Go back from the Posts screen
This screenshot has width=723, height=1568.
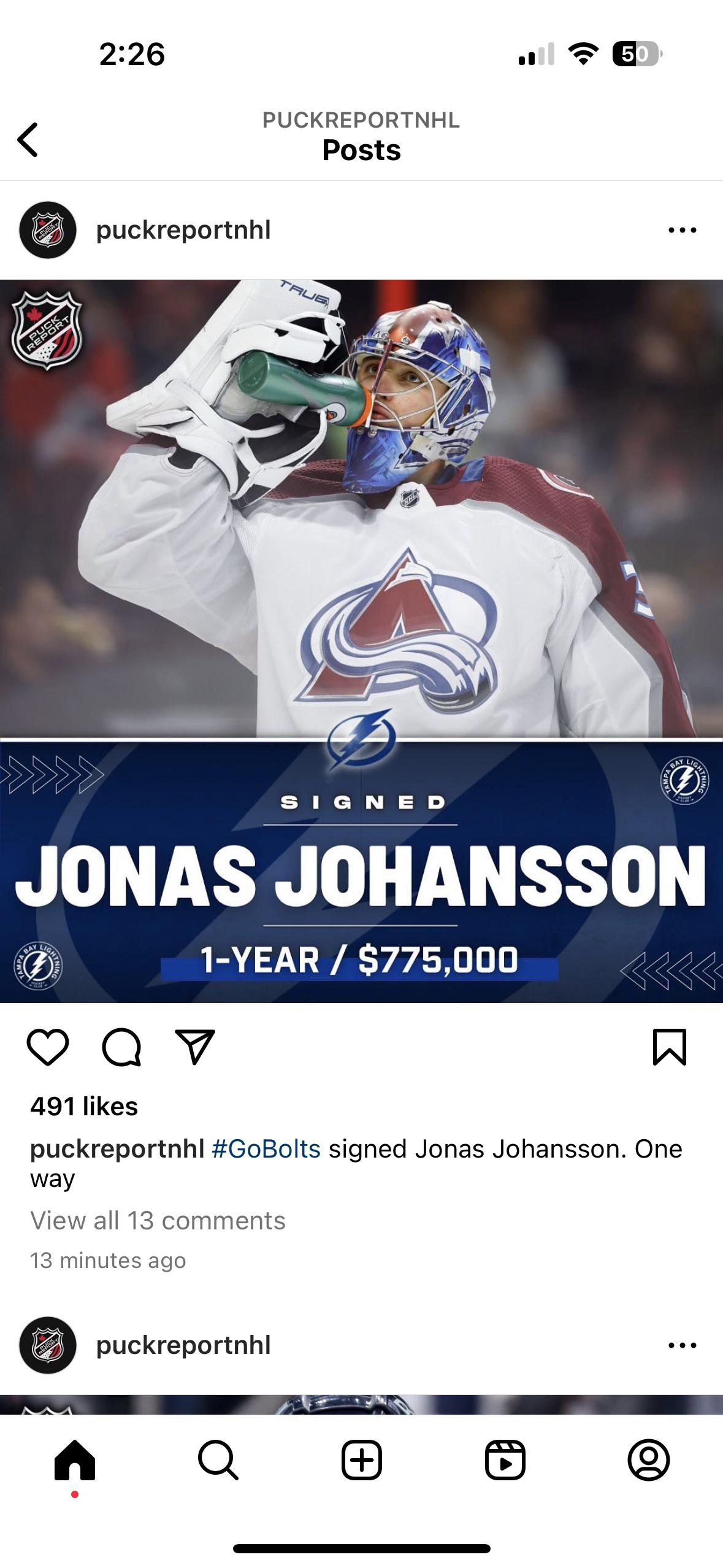28,140
